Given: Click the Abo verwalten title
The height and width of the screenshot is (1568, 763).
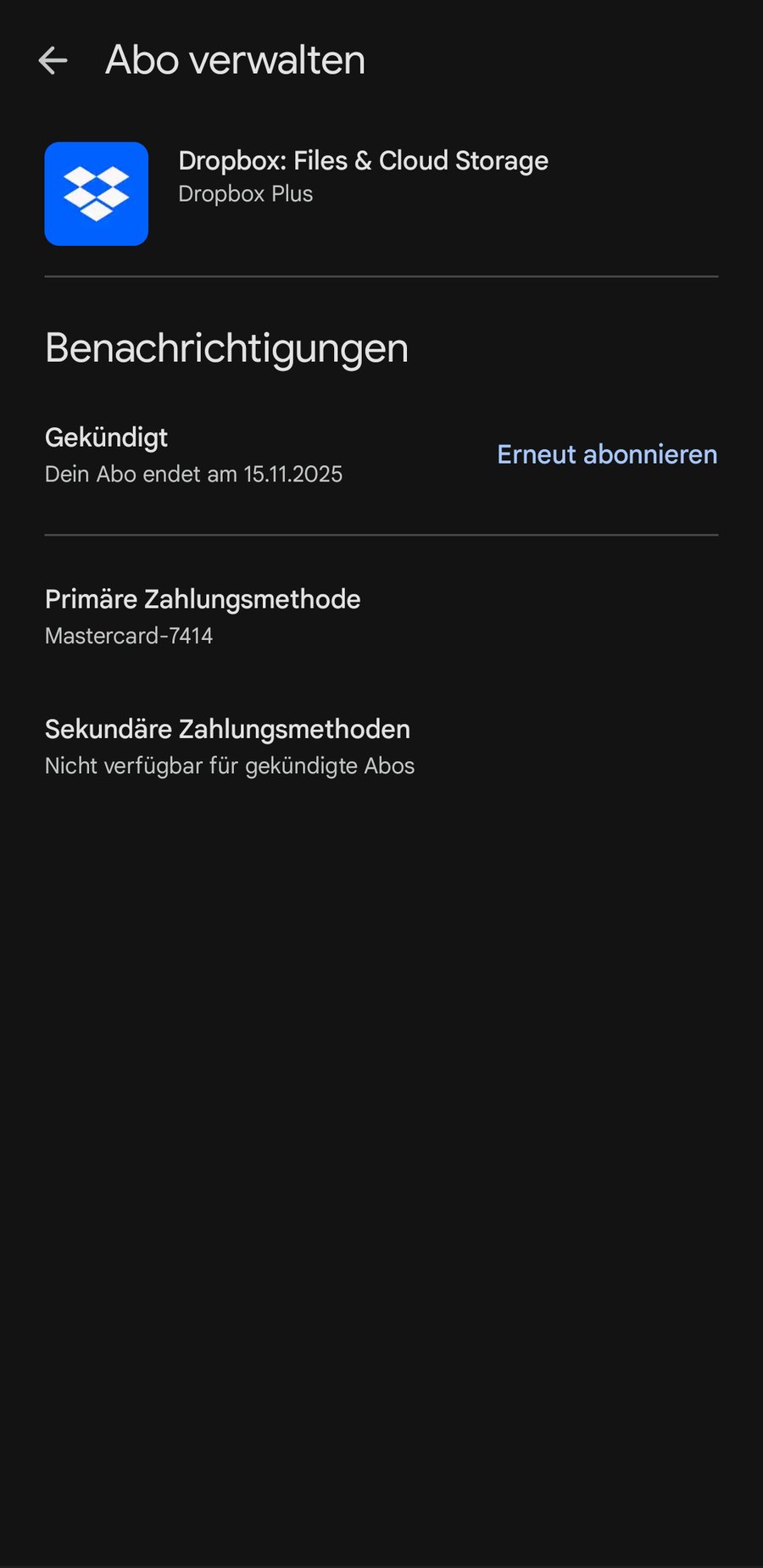Looking at the screenshot, I should point(235,60).
